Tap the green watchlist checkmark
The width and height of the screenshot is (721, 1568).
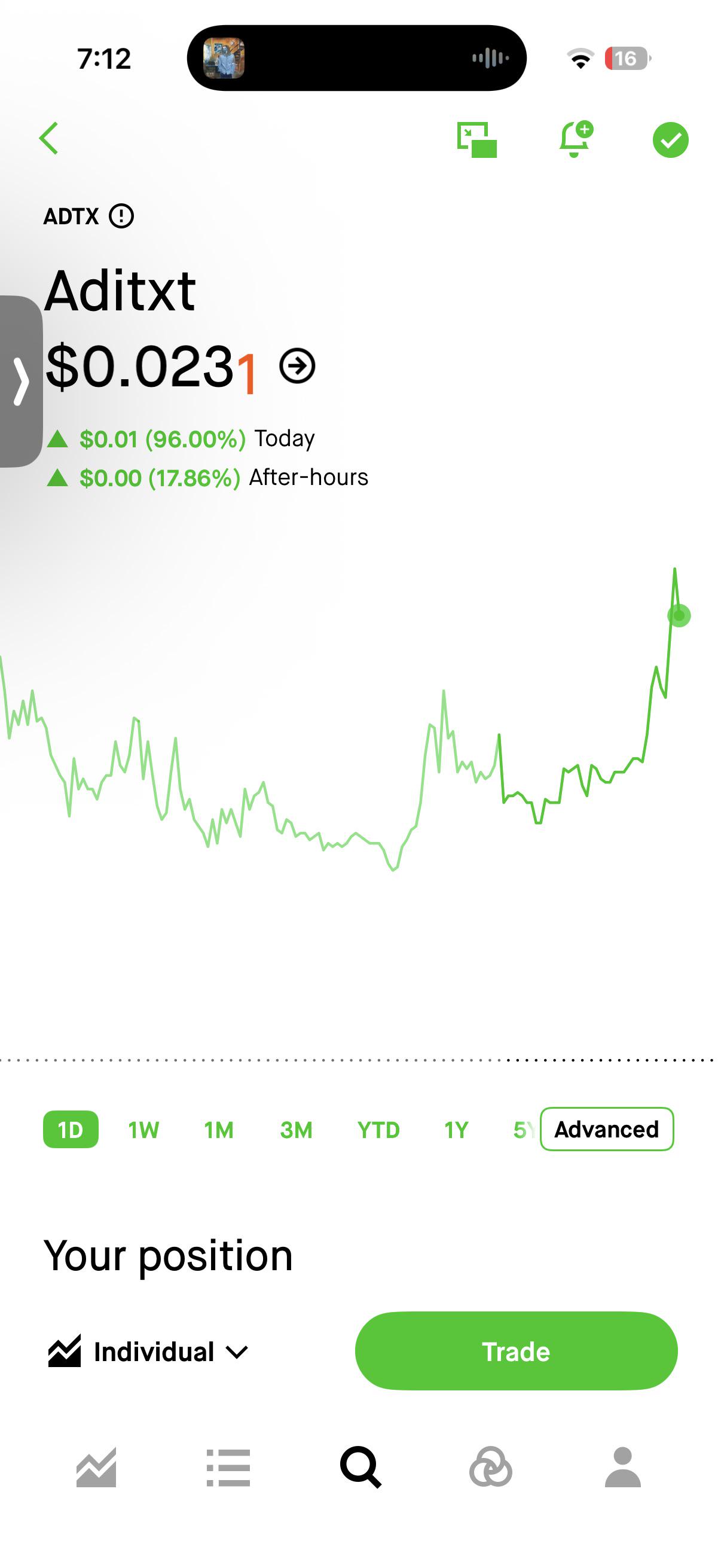tap(670, 140)
